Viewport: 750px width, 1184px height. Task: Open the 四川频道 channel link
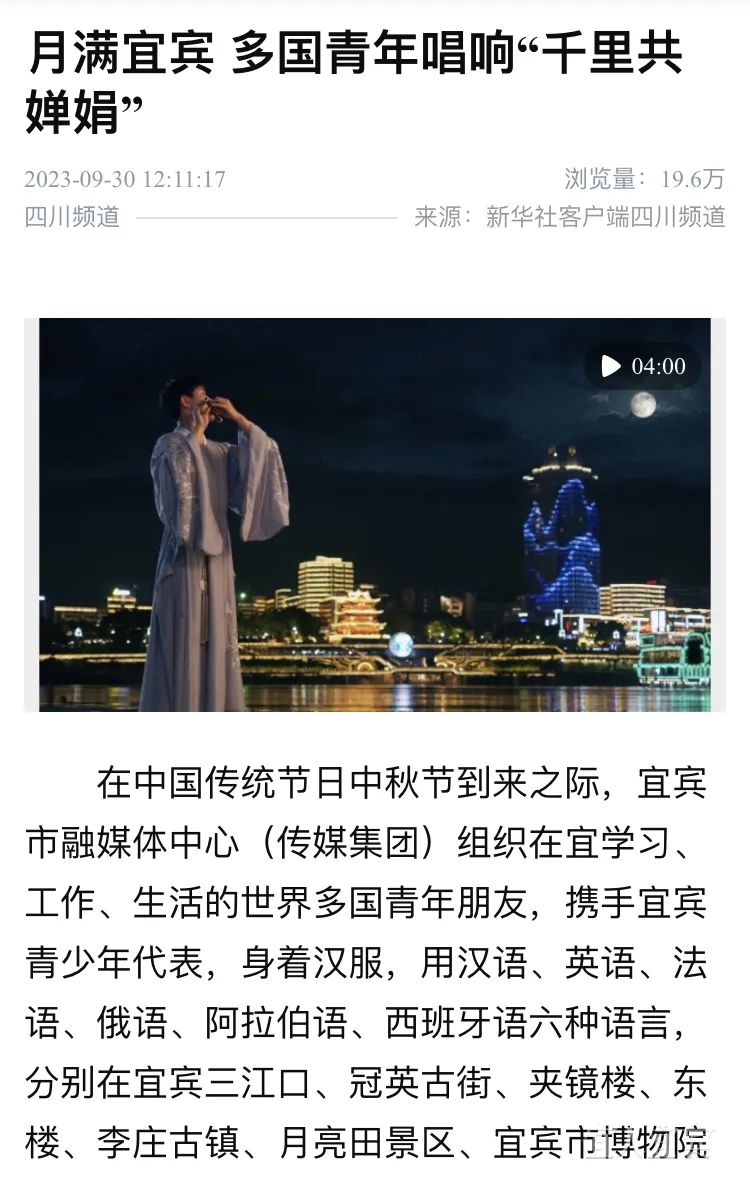72,217
